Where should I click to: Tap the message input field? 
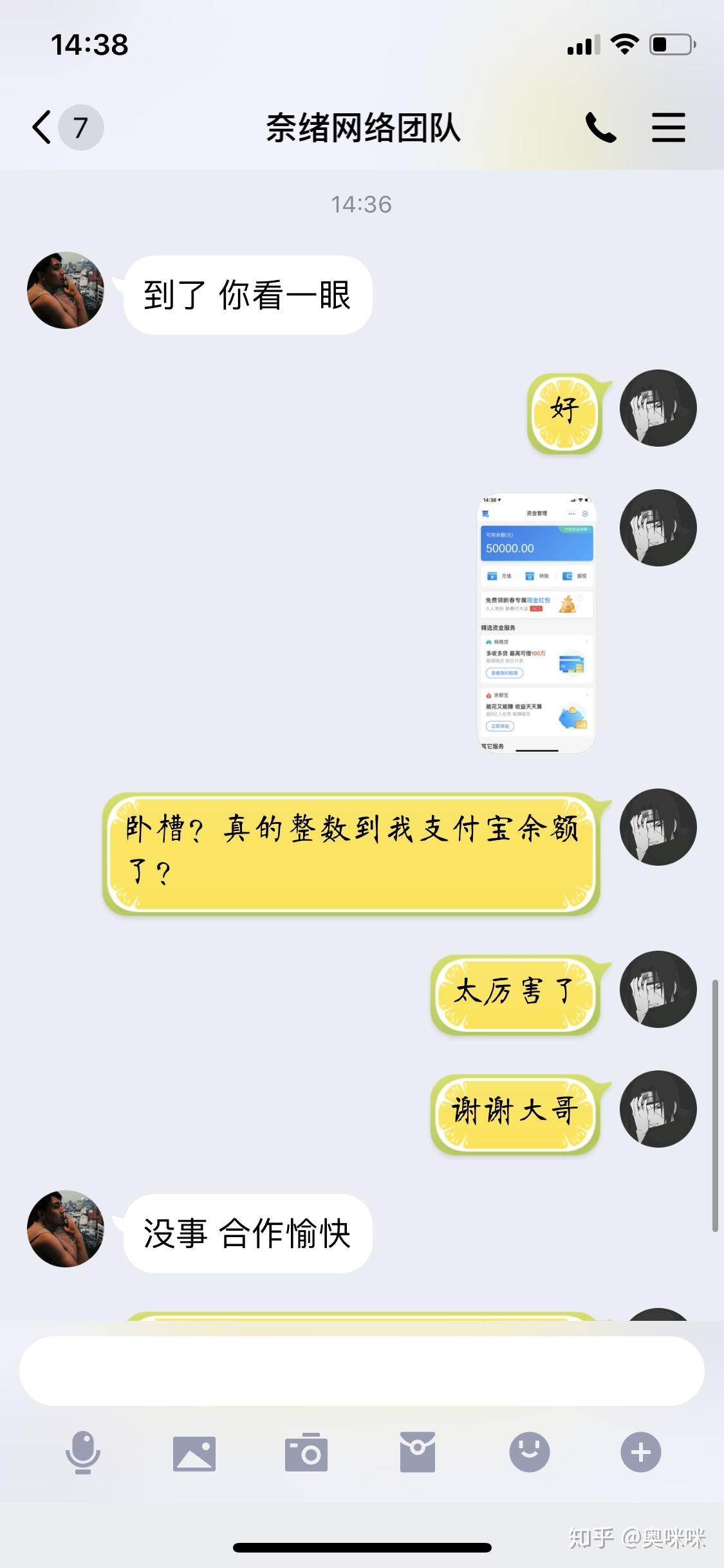pos(362,1370)
